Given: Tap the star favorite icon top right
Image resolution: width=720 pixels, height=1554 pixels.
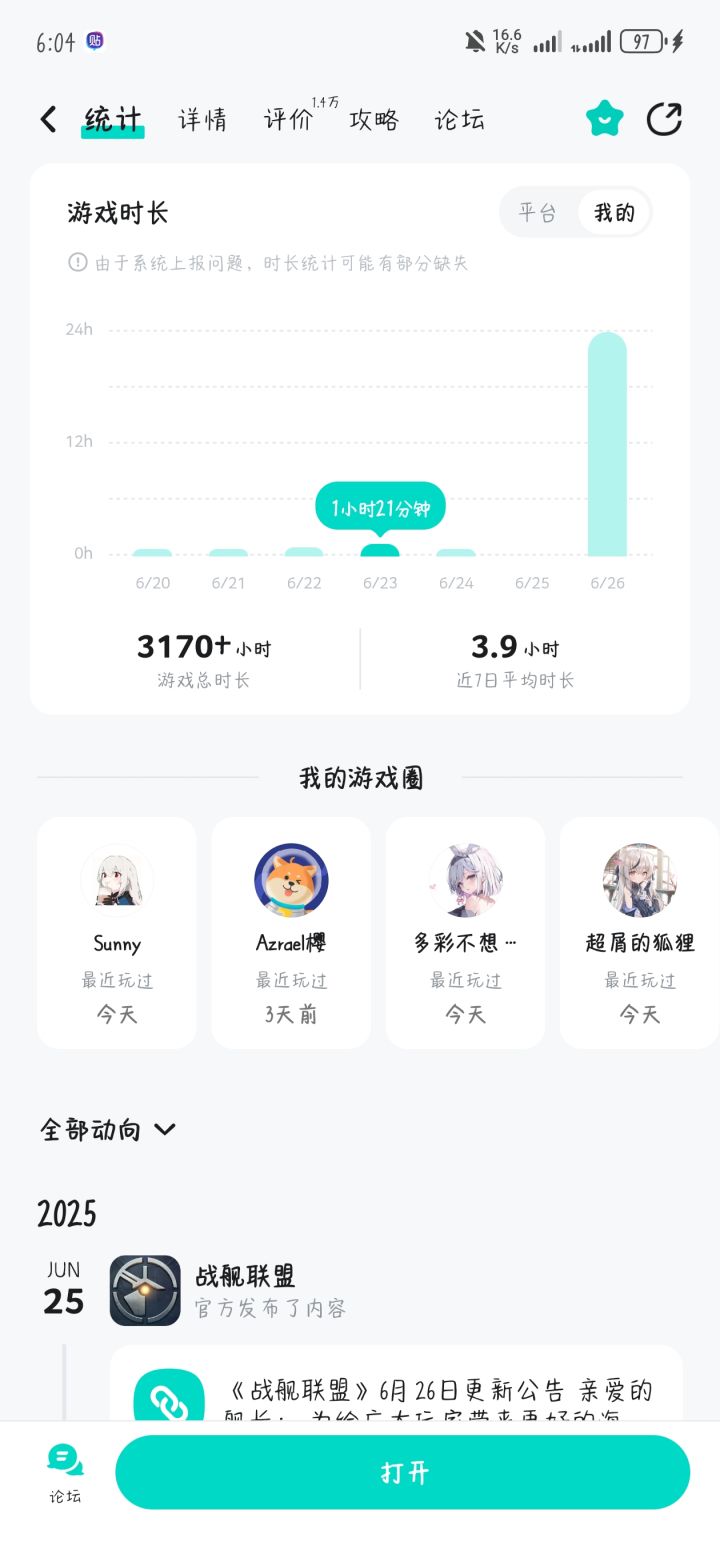Looking at the screenshot, I should (604, 118).
